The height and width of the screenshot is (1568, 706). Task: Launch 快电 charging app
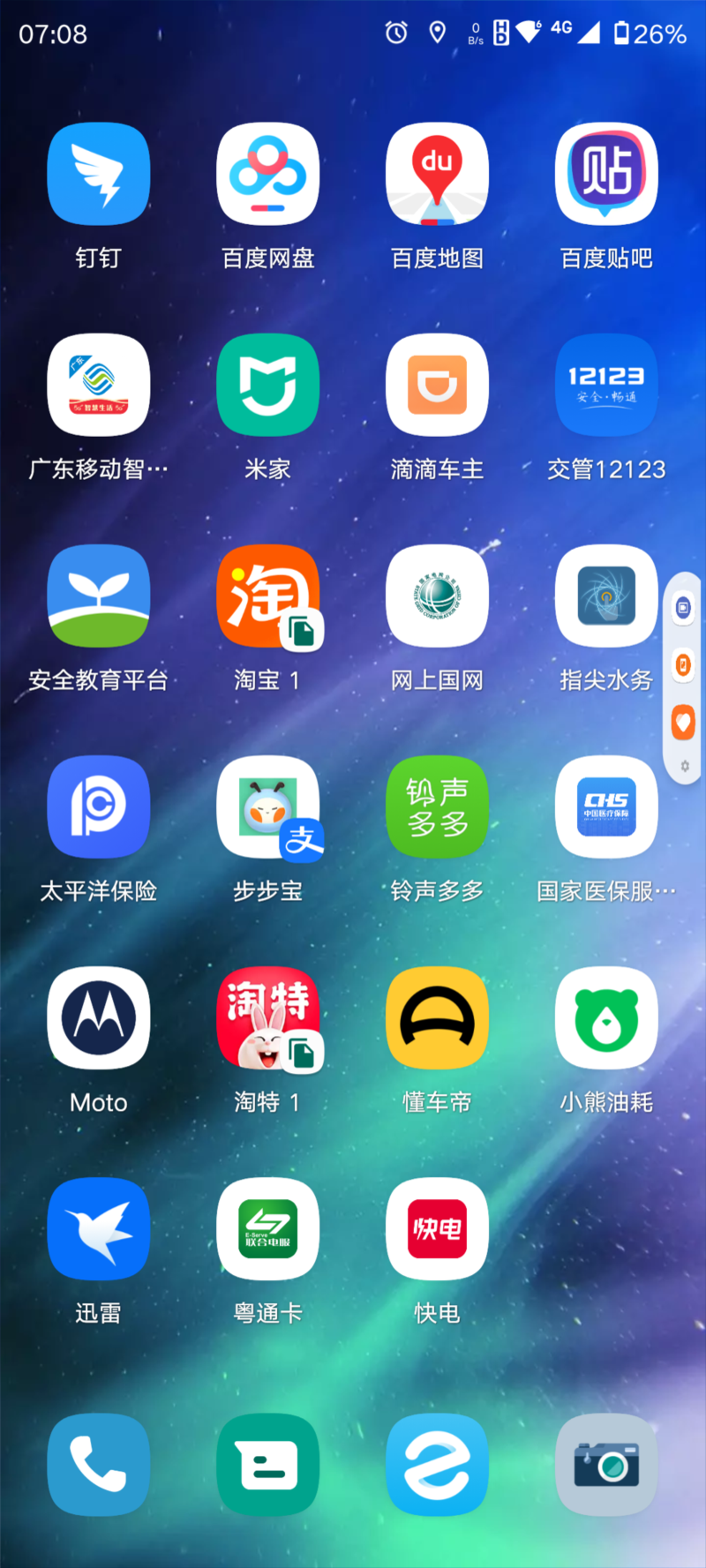click(x=437, y=1228)
